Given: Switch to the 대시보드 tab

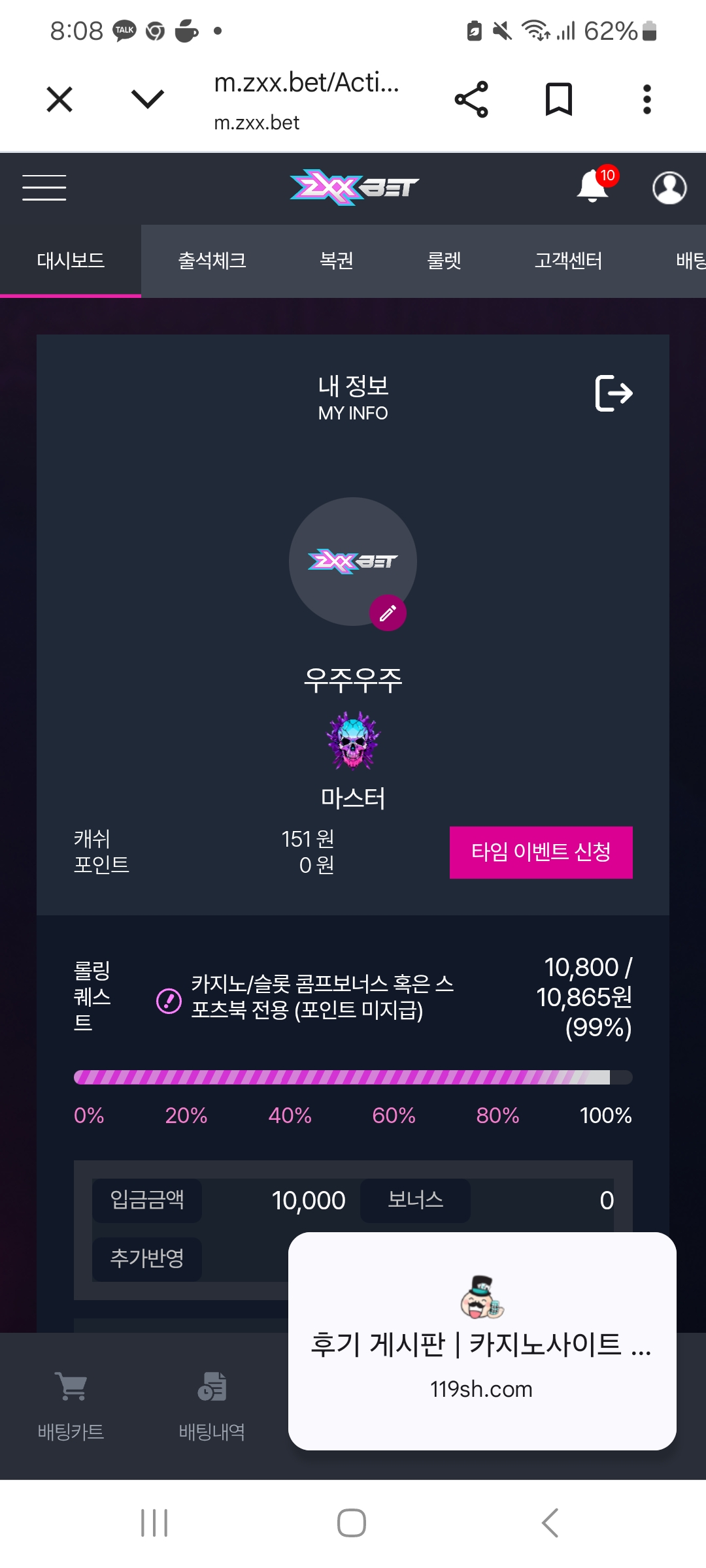Looking at the screenshot, I should [x=71, y=261].
